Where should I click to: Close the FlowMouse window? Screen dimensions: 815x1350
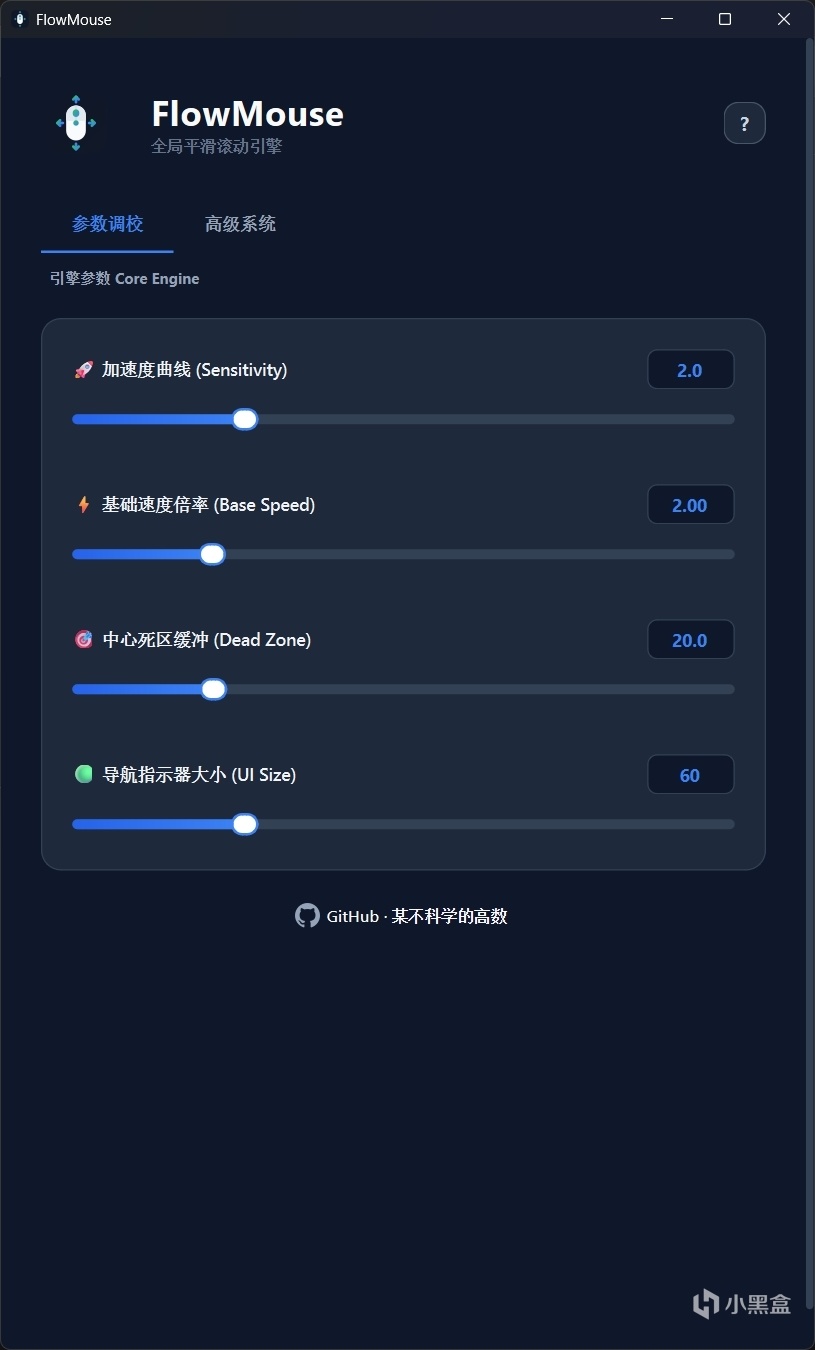coord(784,19)
